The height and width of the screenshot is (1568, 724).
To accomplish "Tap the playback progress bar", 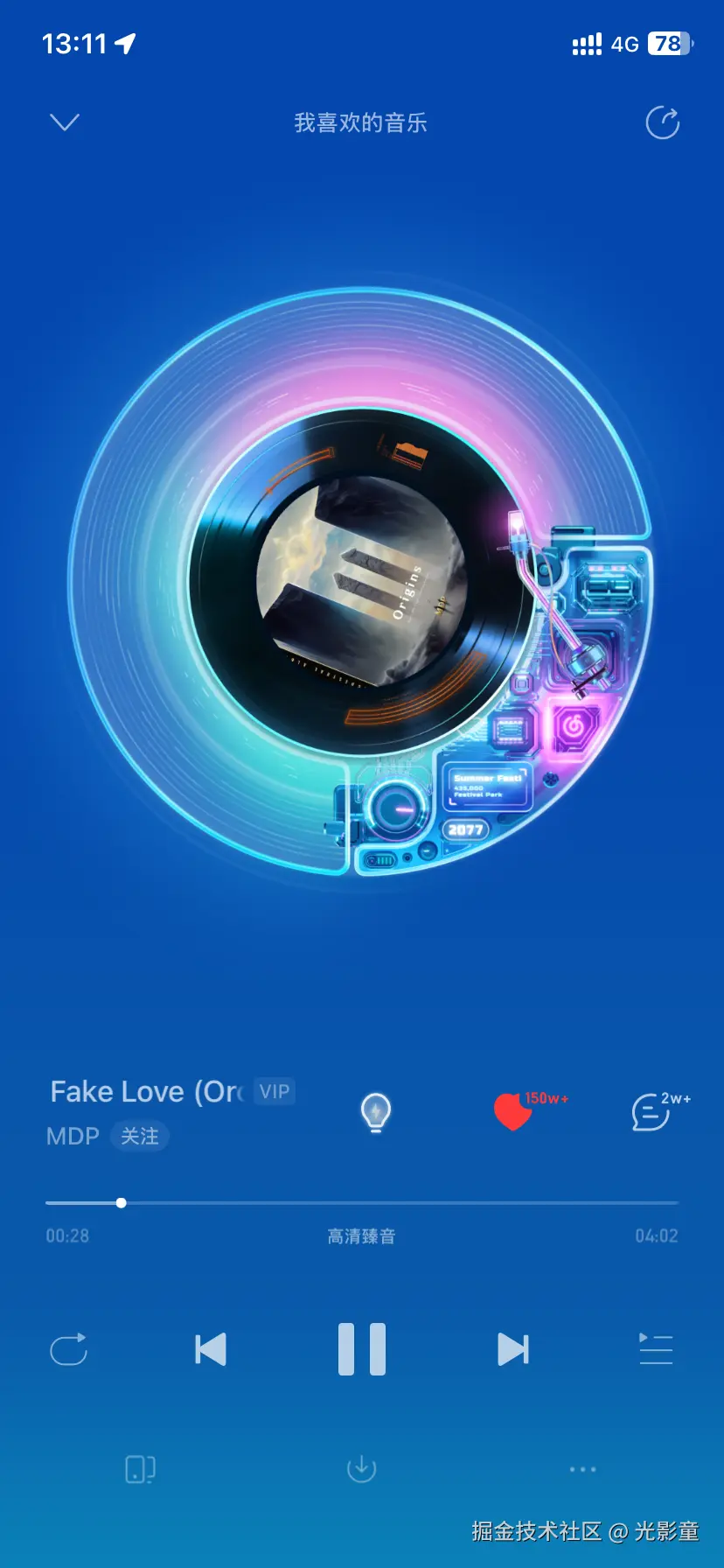I will 362,1203.
